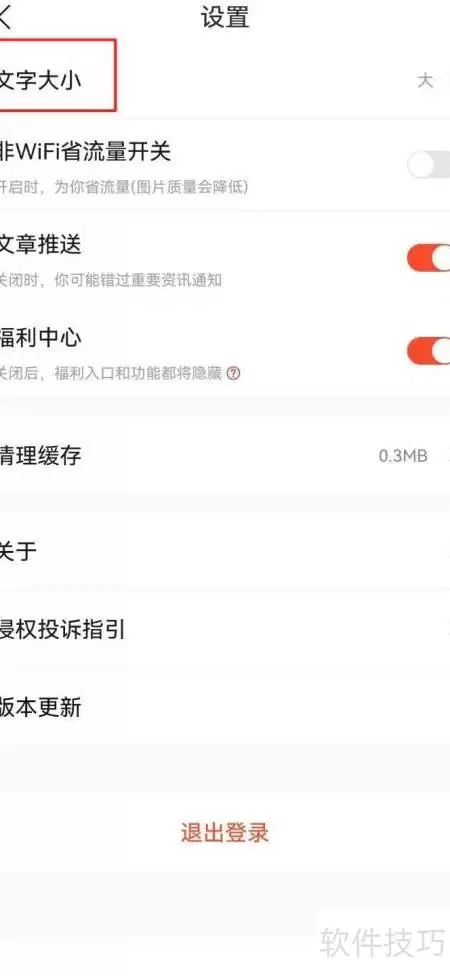Tap the help icon beside 福利中心 description

pos(233,373)
